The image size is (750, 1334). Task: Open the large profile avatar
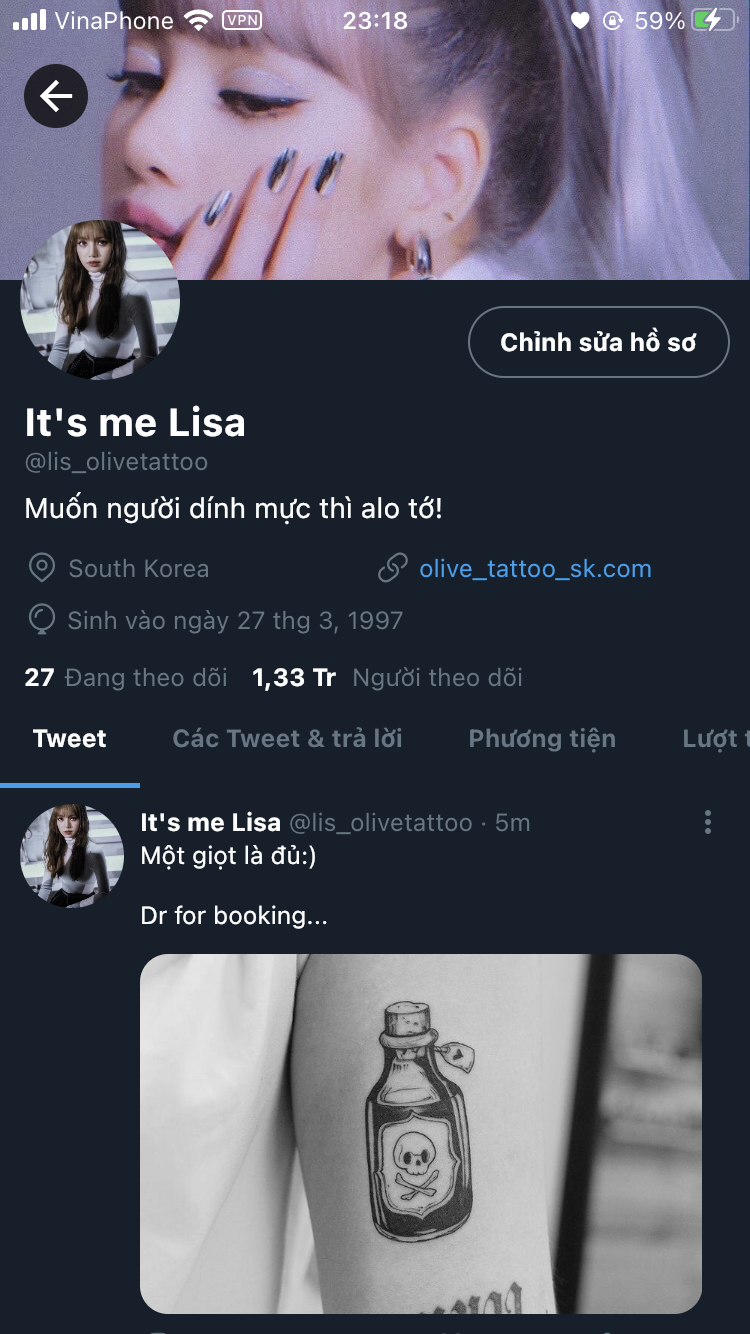coord(100,300)
